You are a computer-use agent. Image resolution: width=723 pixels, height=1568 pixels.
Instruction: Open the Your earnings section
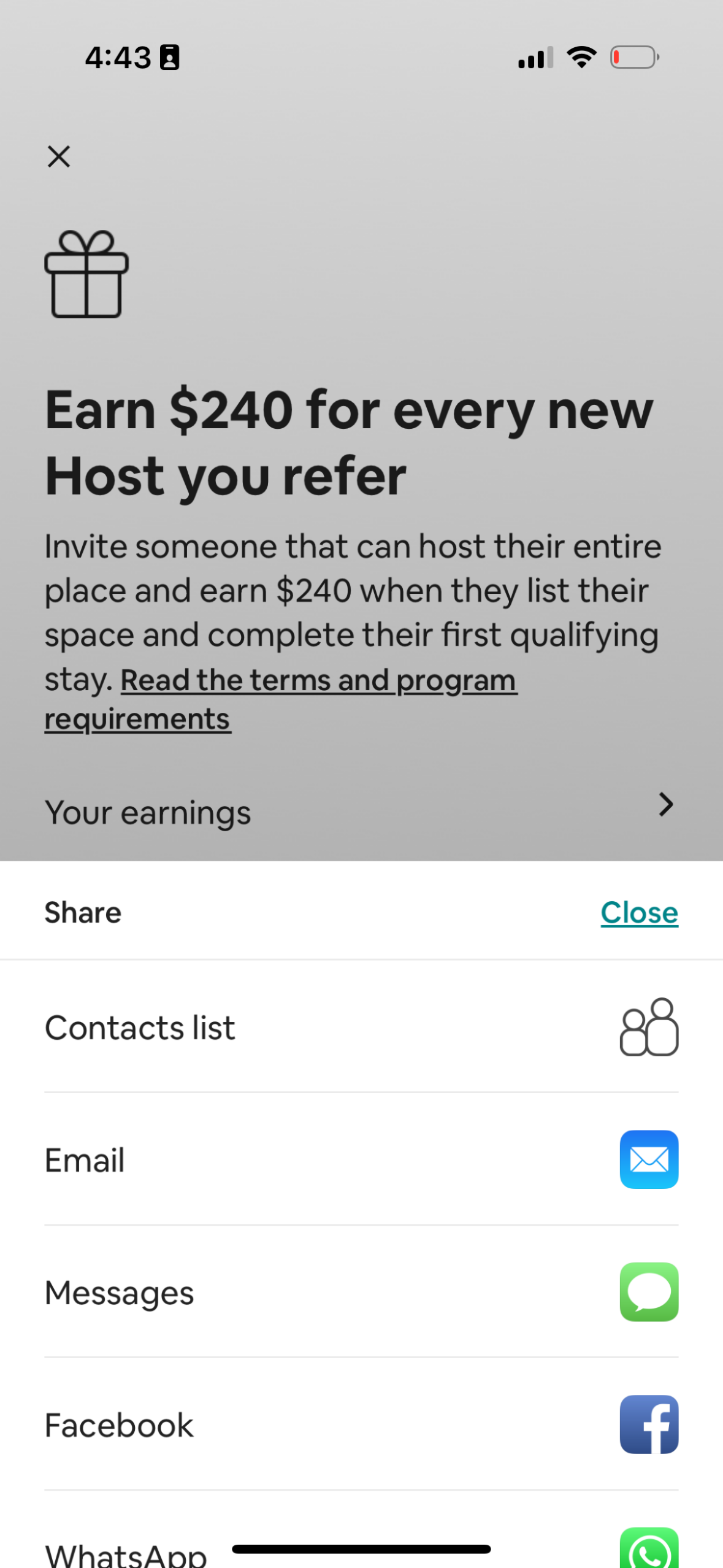pyautogui.click(x=148, y=811)
